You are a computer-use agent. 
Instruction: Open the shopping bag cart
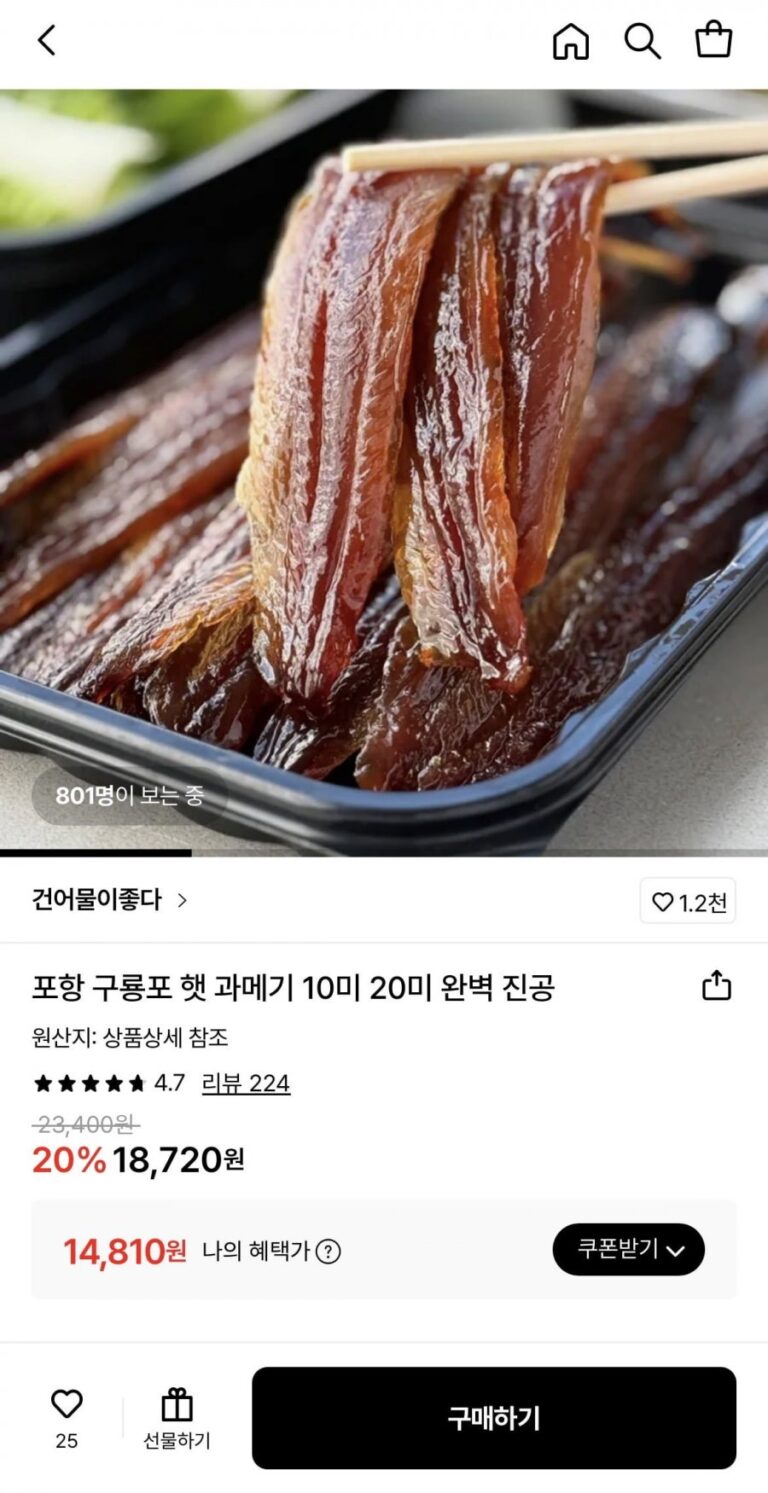(714, 41)
